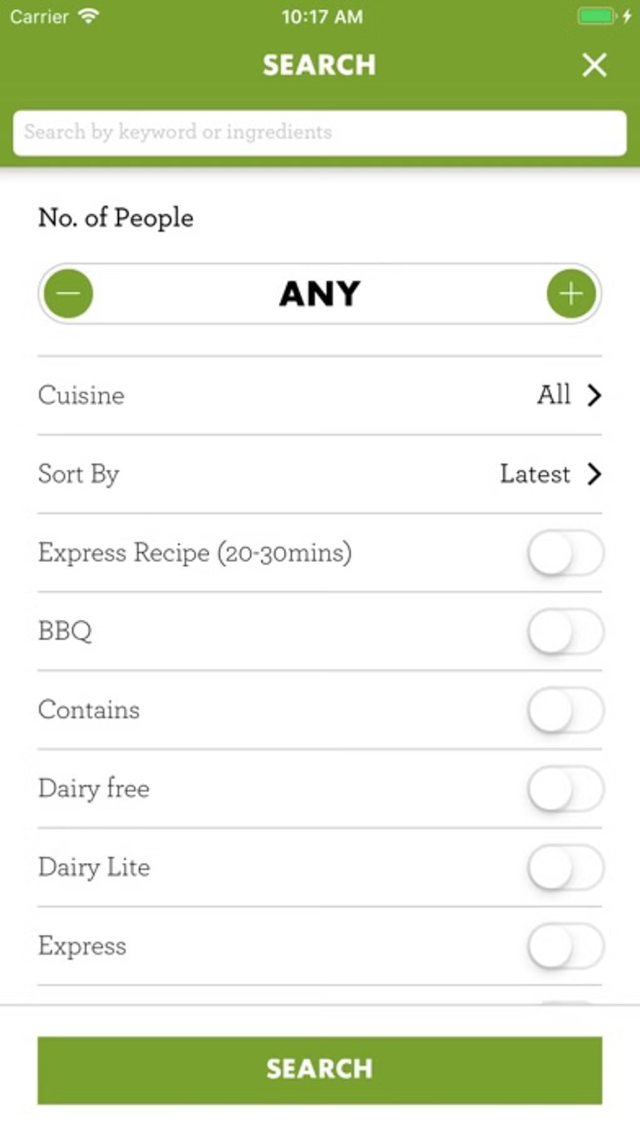Decrease the number of people
Viewport: 640px width, 1136px height.
69,293
